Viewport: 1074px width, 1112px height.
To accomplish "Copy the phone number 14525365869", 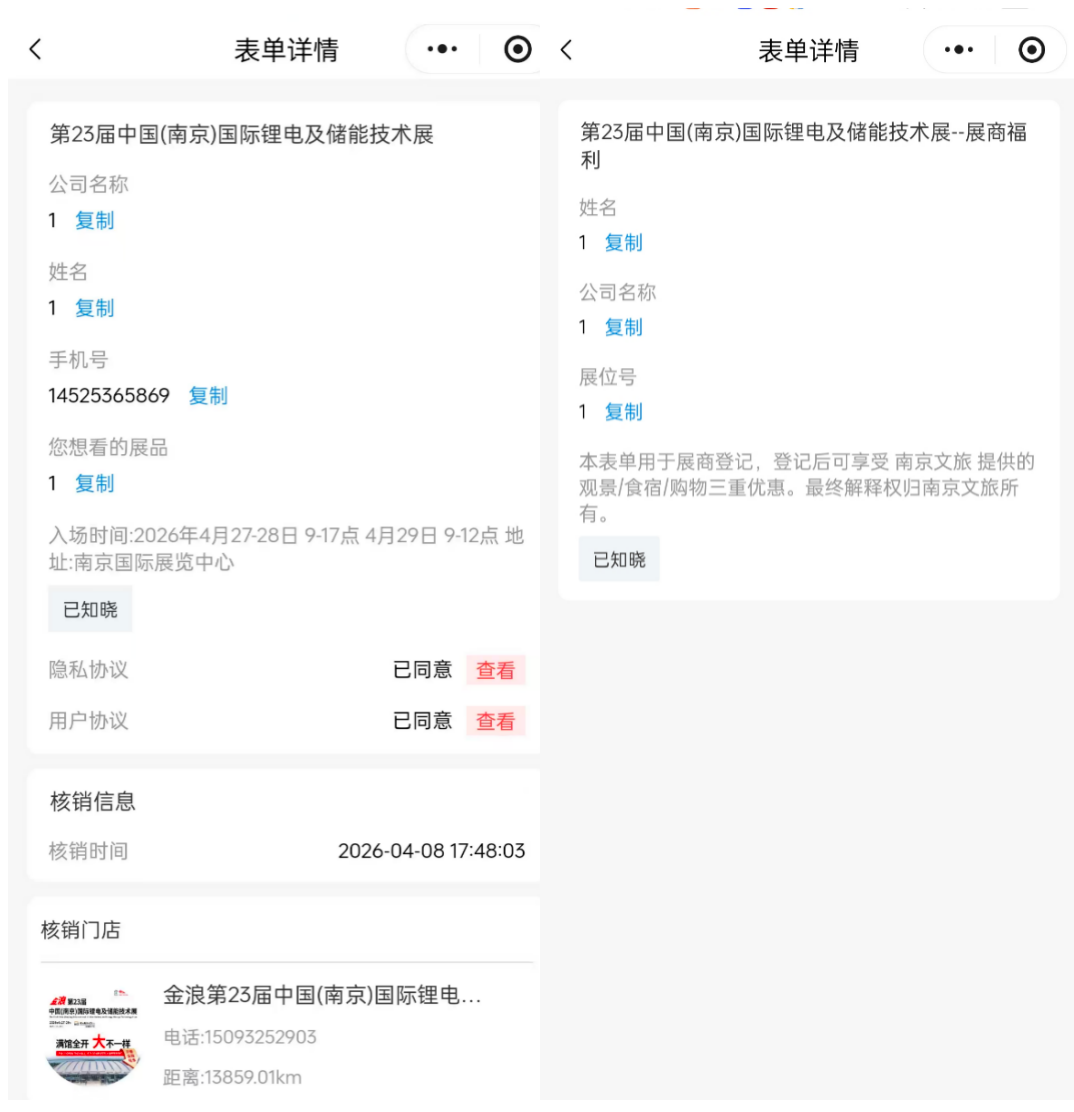I will [208, 396].
